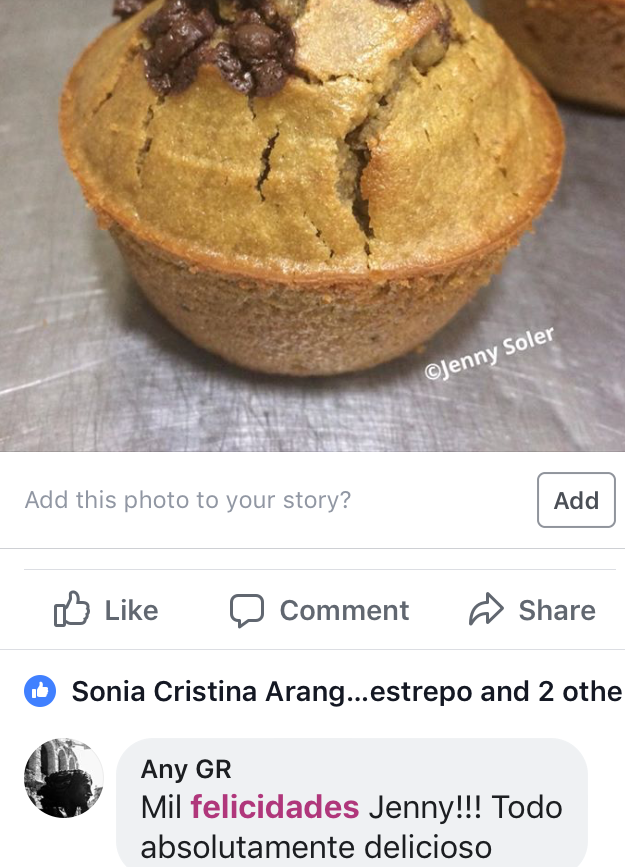
Task: Like this muffin photo post
Action: 106,610
